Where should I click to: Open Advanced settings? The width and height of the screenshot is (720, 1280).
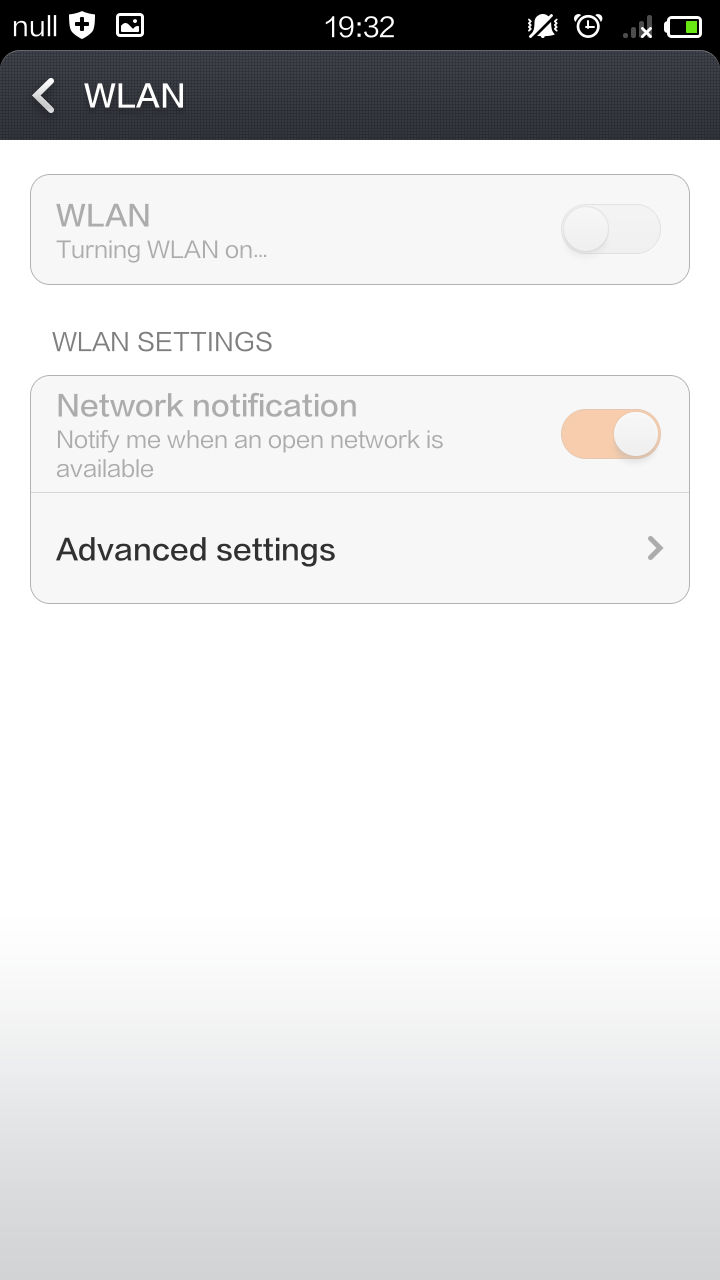360,548
